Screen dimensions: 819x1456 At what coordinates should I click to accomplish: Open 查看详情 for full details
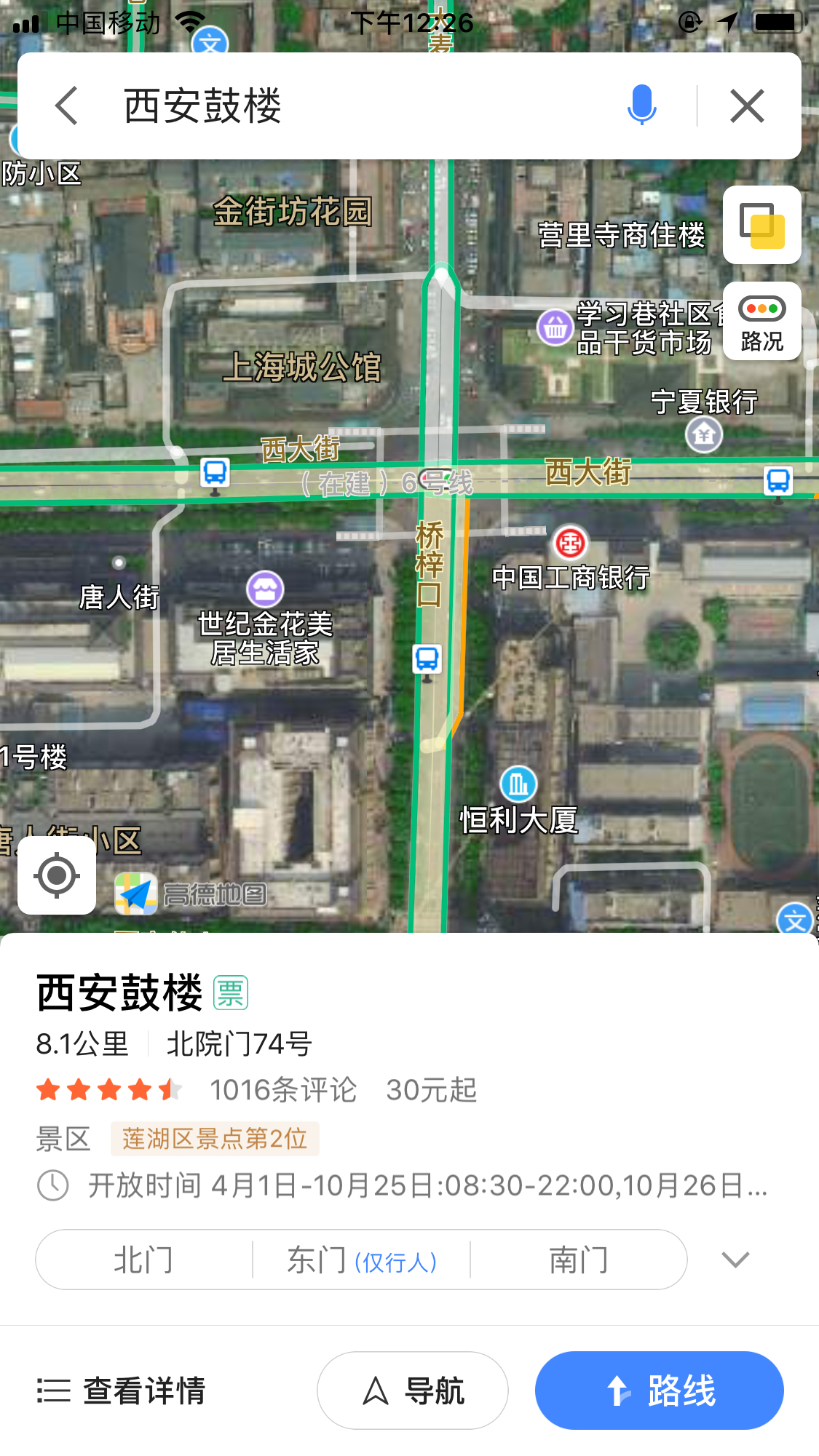tap(122, 1391)
